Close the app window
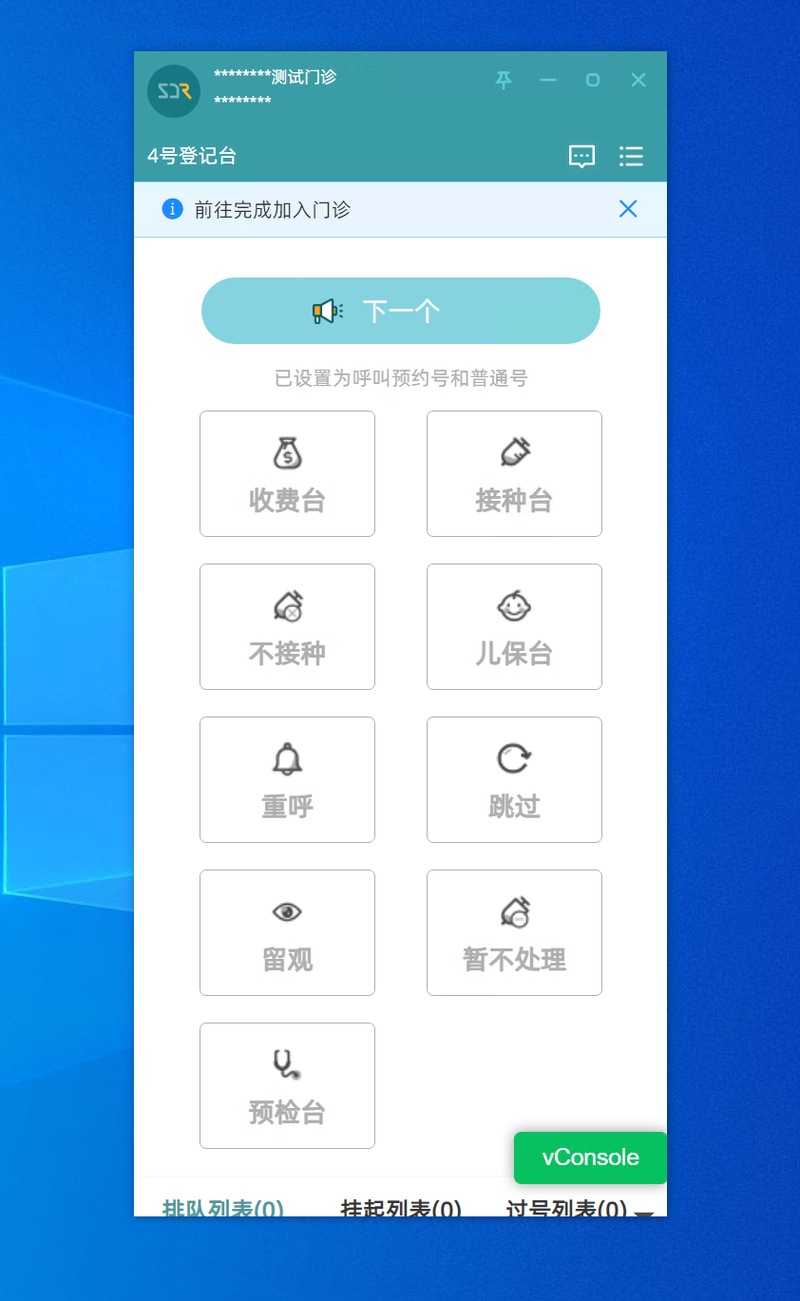 tap(638, 80)
